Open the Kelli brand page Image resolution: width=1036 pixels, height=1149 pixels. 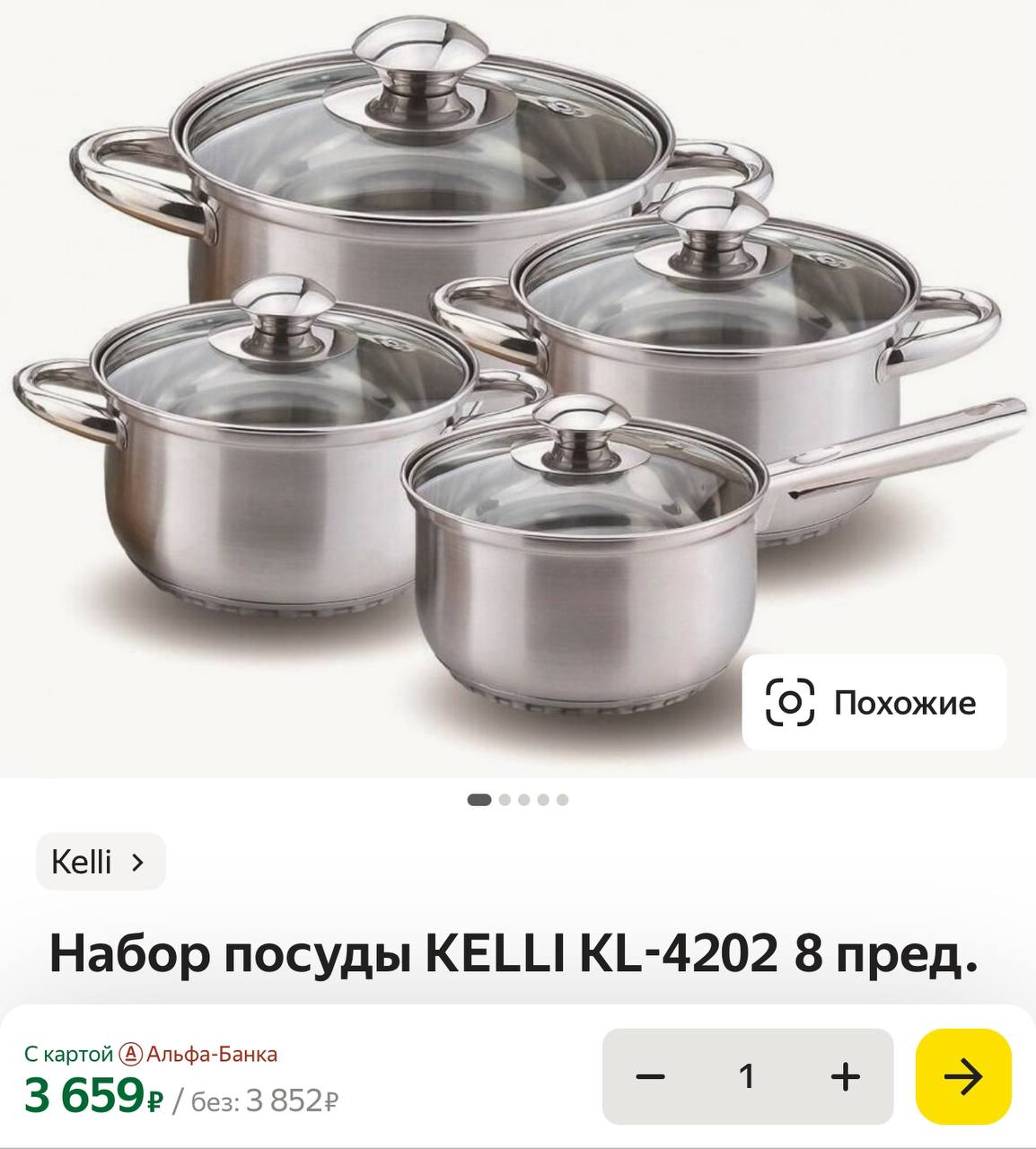[x=101, y=862]
